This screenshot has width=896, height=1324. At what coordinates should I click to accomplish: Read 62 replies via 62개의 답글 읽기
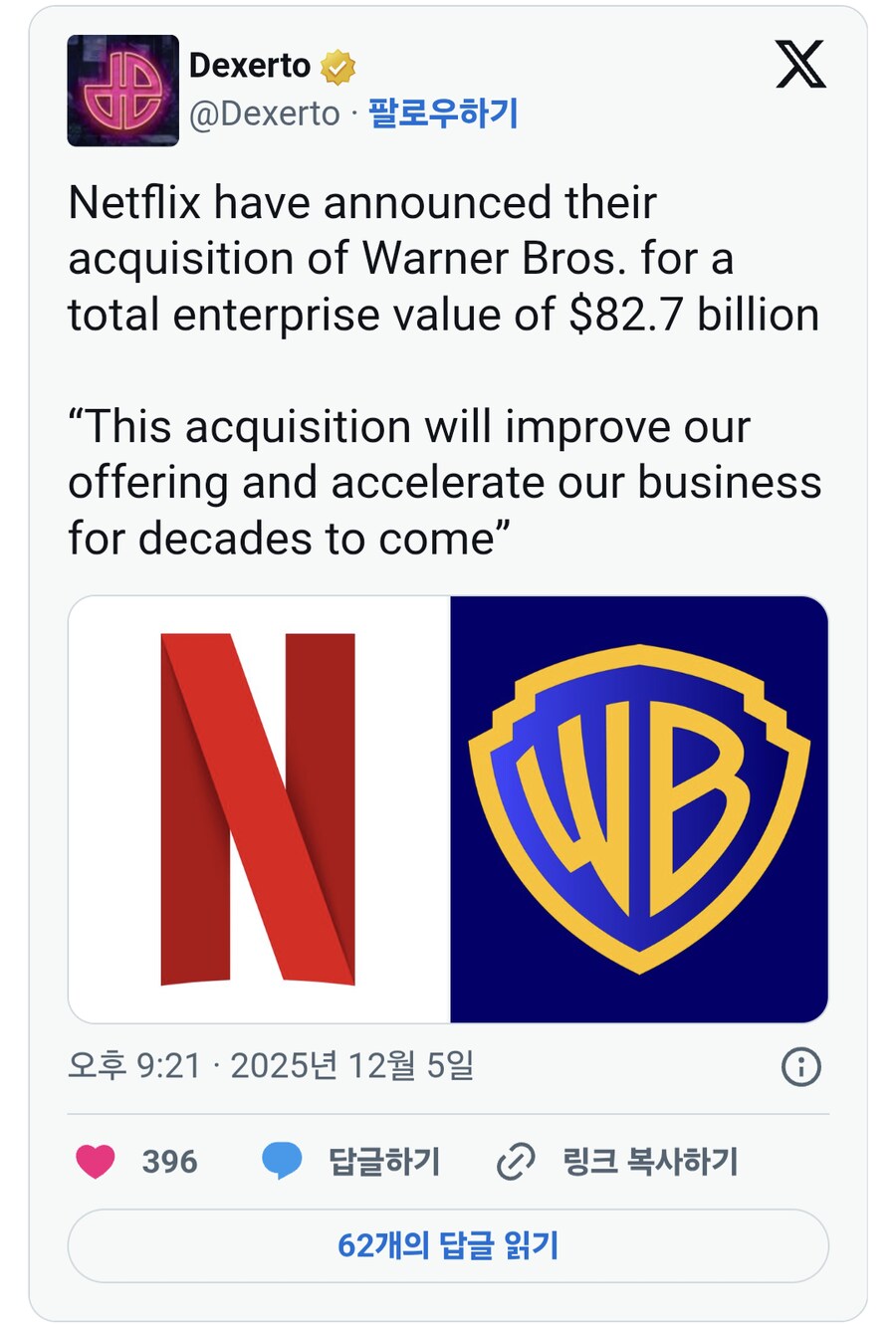(x=448, y=1245)
